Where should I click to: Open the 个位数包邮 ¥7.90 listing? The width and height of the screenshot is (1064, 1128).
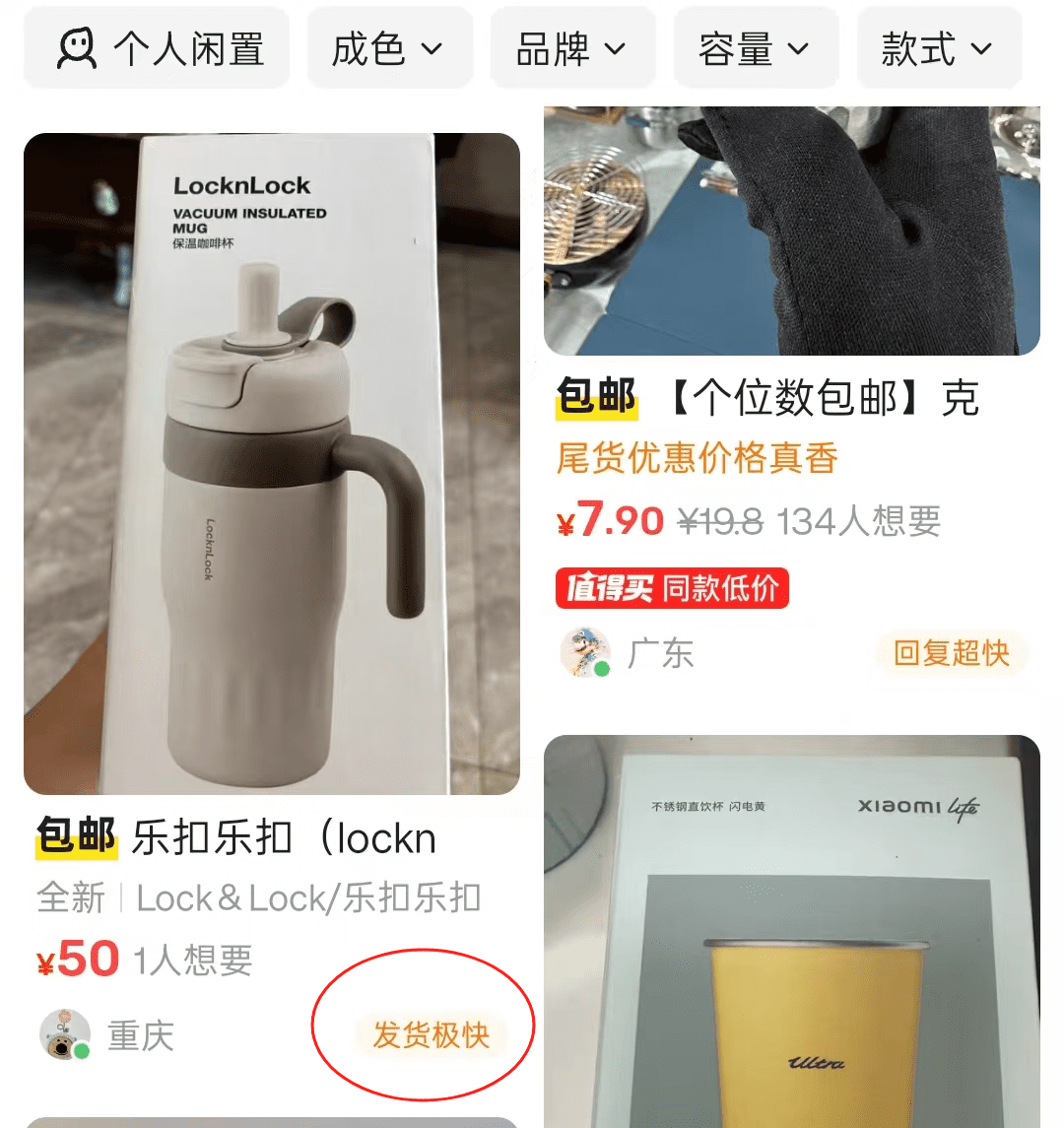(791, 231)
